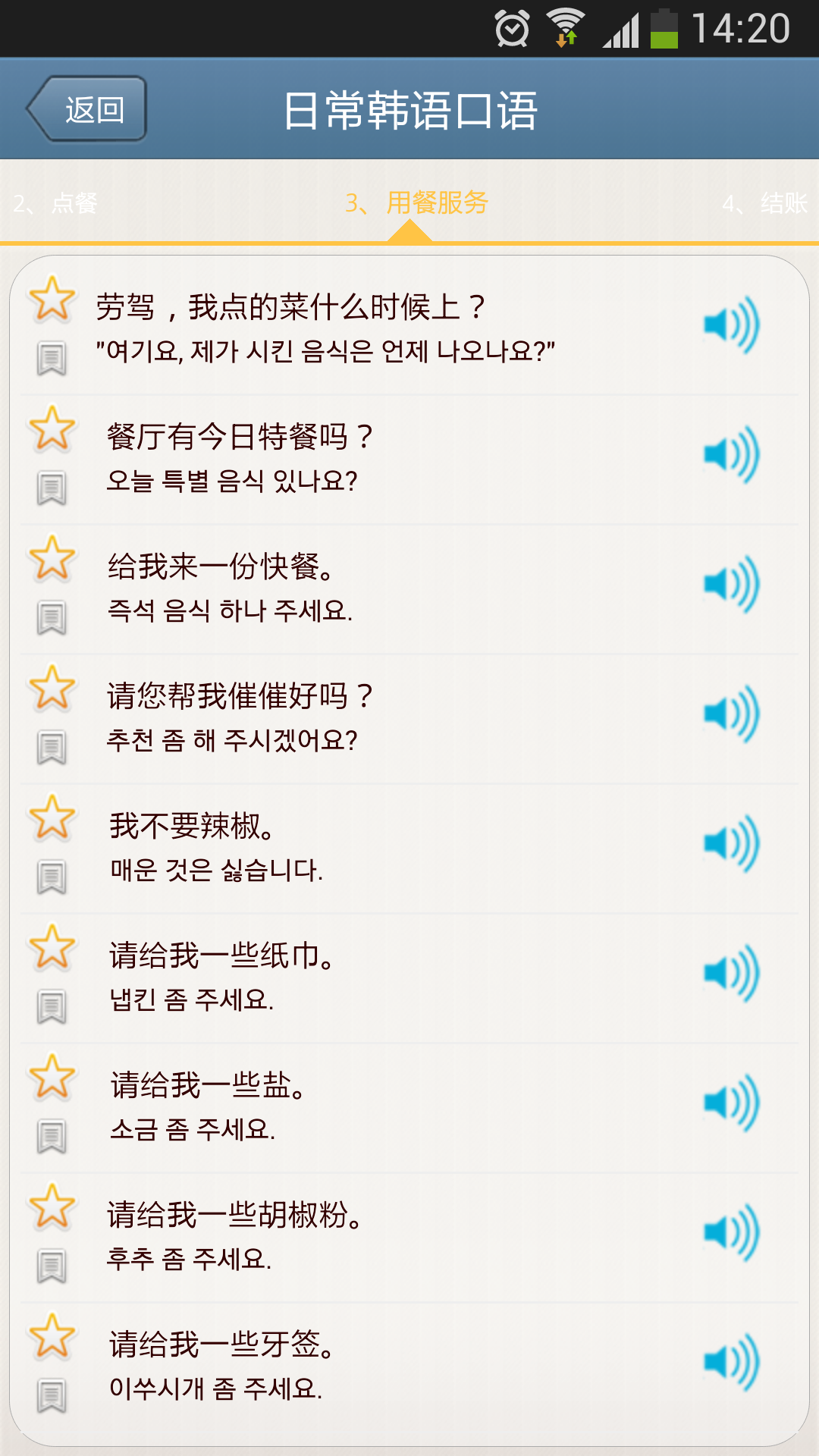819x1456 pixels.
Task: Open the note icon for 给我来一份快餐。
Action: (52, 618)
